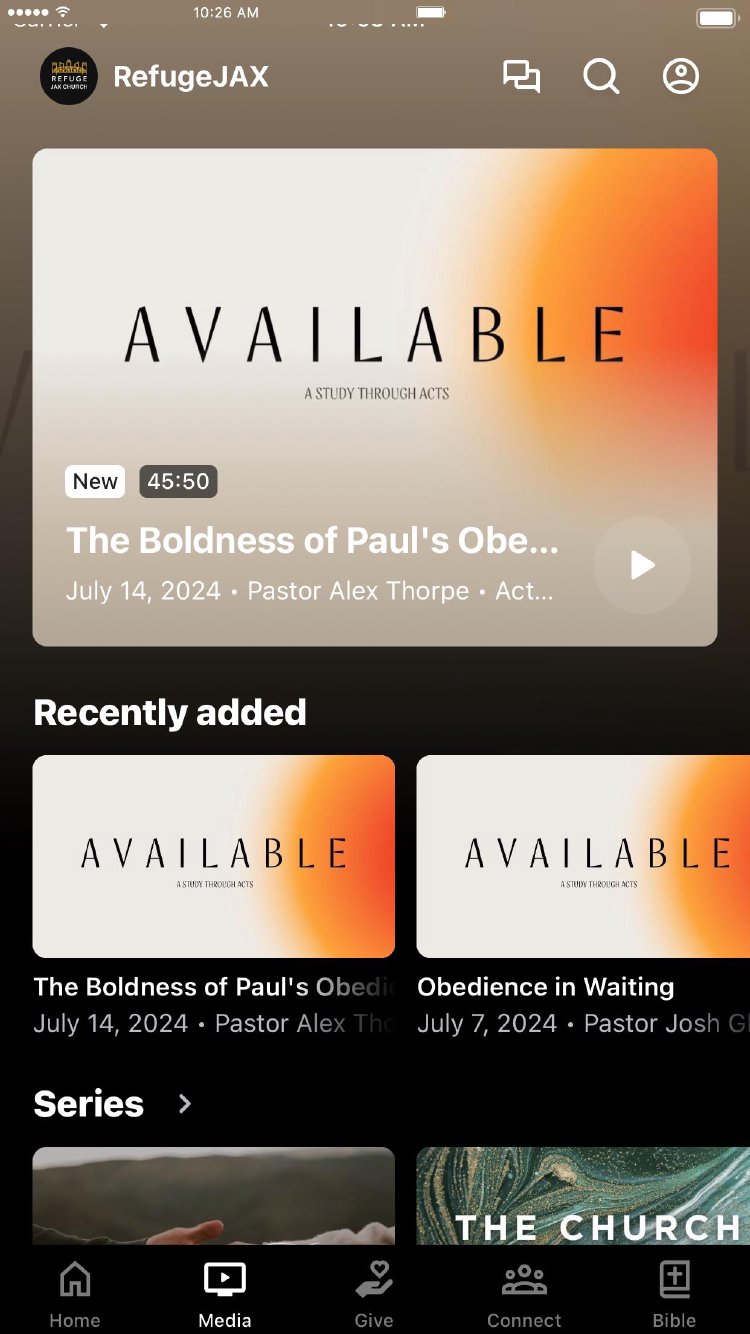Open the messages chat icon
750x1334 pixels.
pos(521,77)
